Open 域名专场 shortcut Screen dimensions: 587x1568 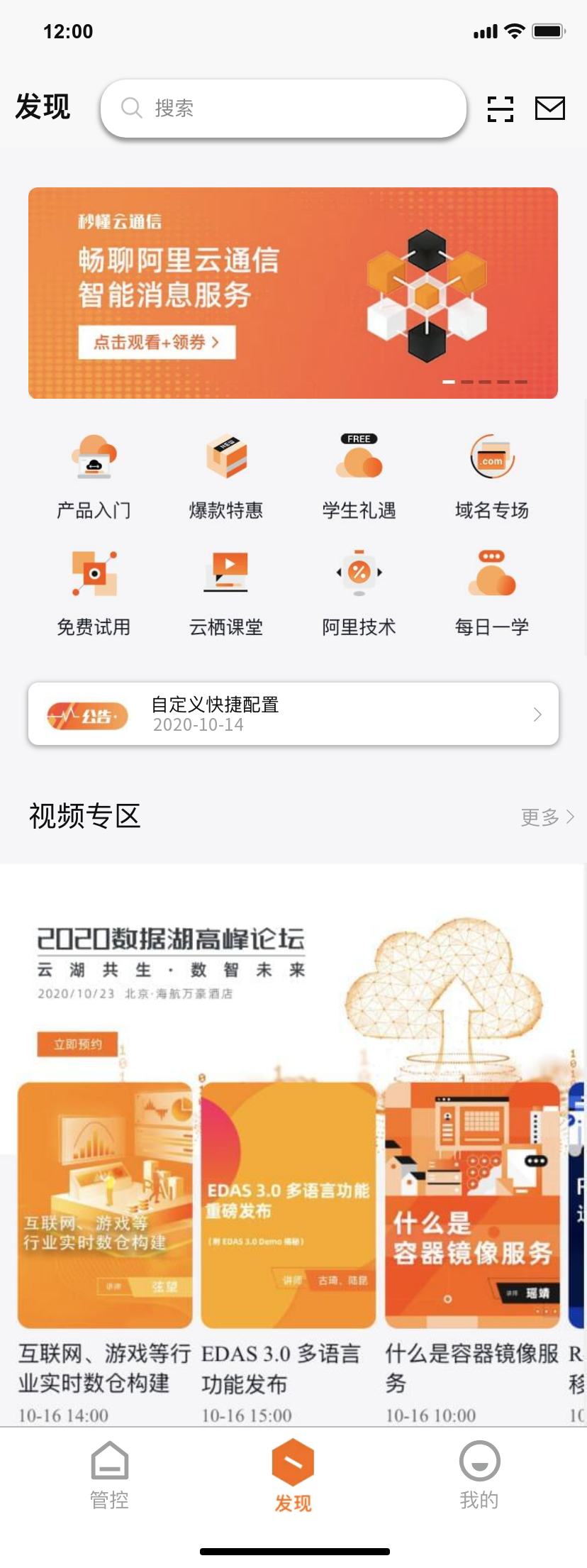491,475
